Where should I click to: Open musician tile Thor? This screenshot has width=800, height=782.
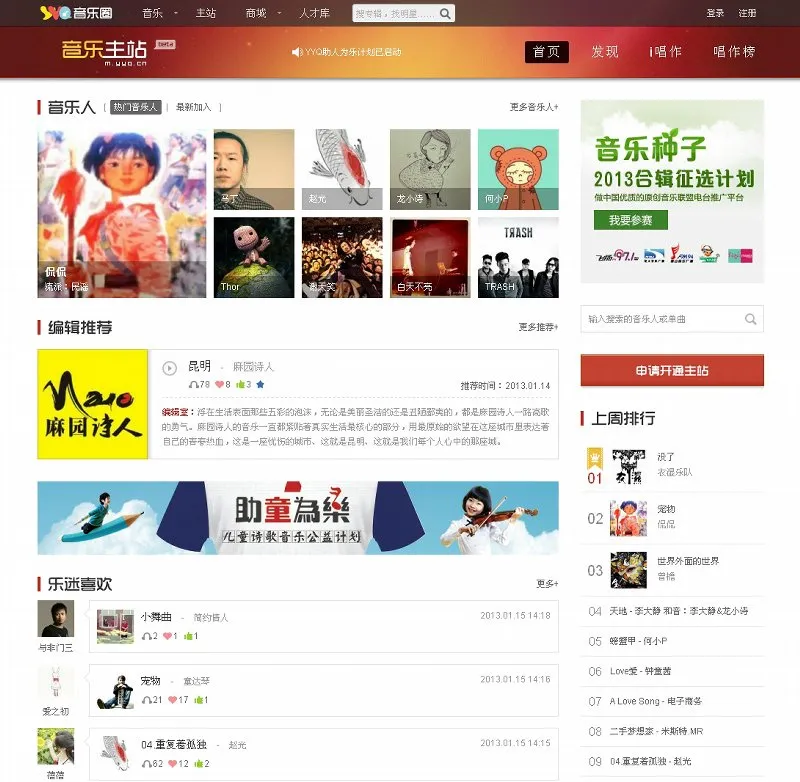pyautogui.click(x=254, y=257)
